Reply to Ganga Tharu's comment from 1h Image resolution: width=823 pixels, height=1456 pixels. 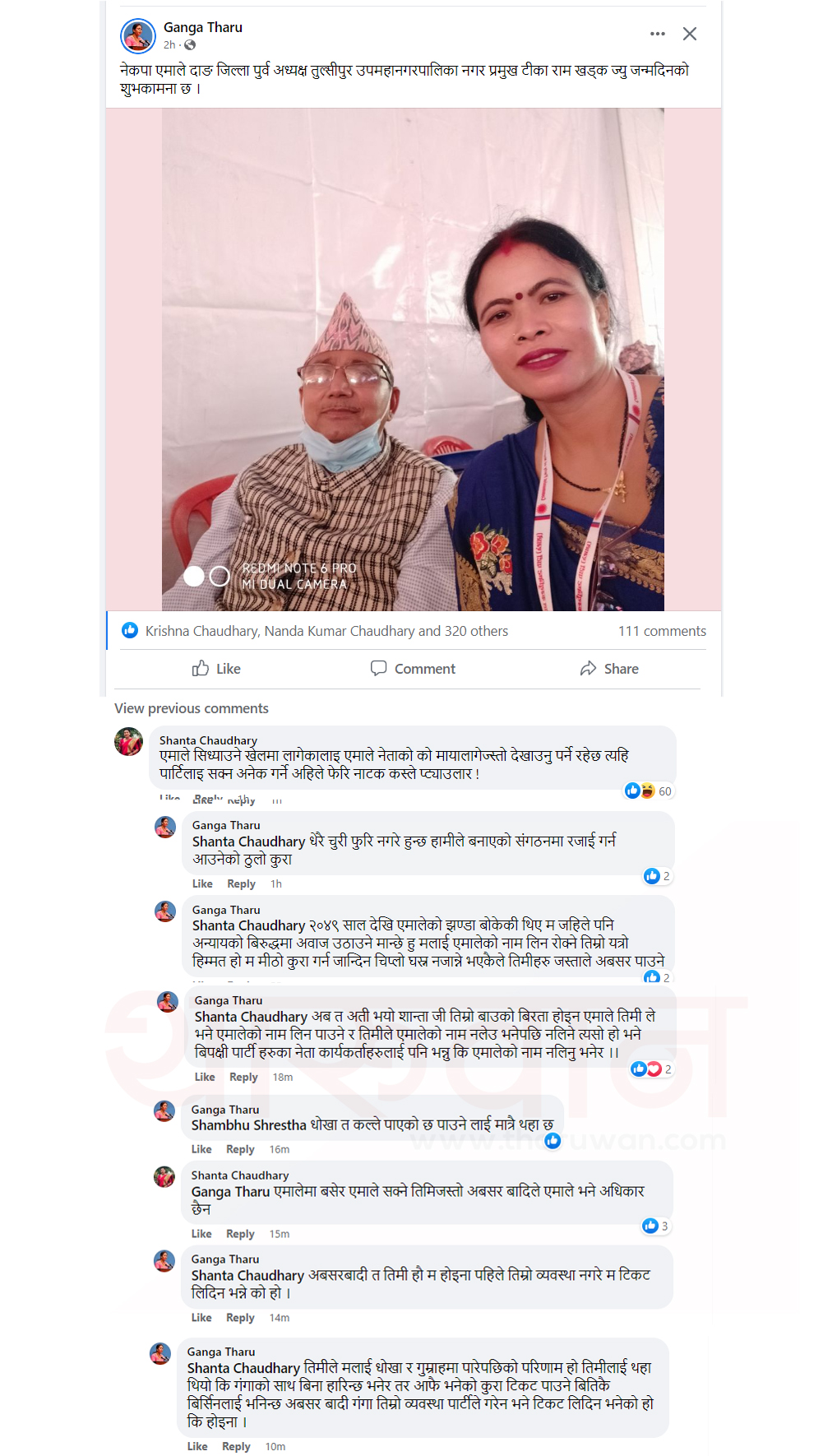point(241,883)
